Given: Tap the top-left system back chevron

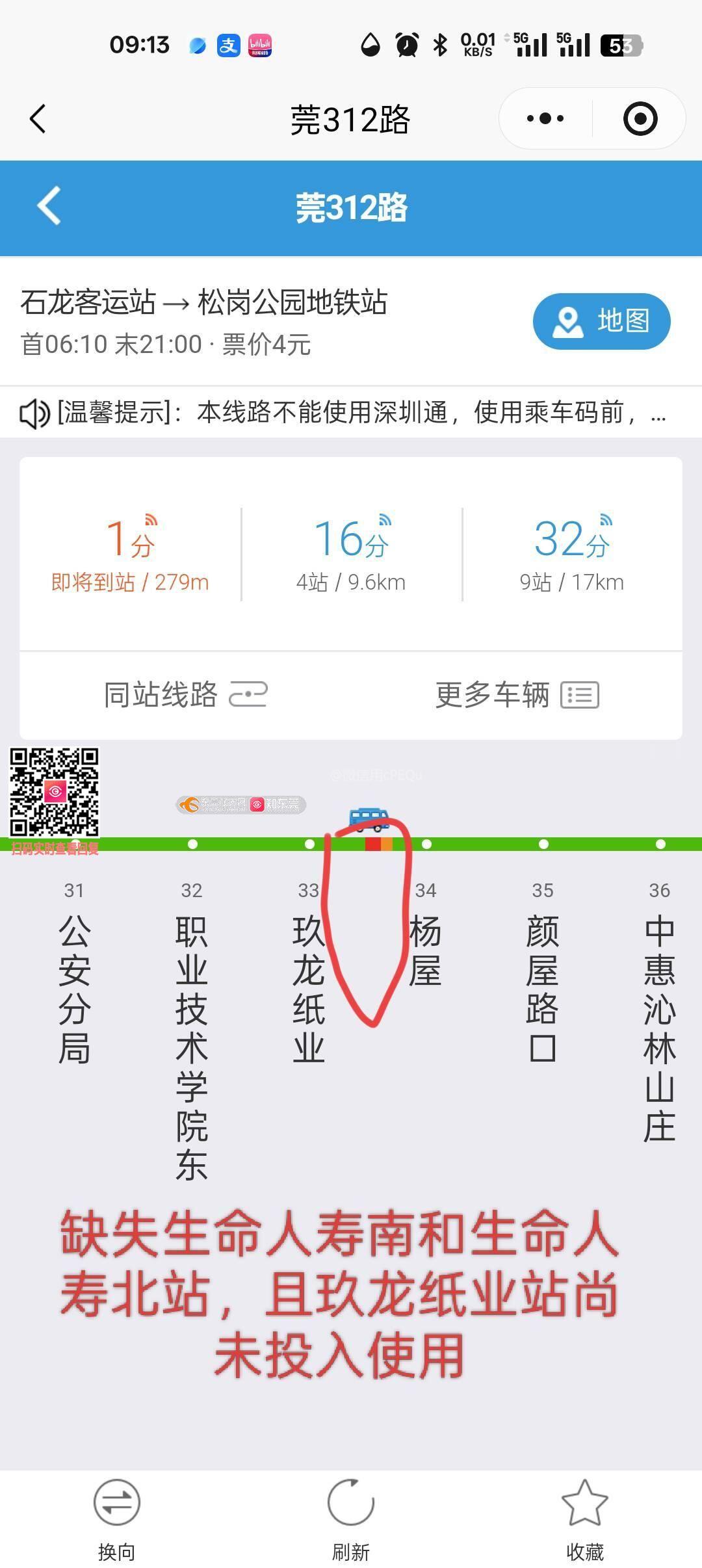Looking at the screenshot, I should [38, 119].
